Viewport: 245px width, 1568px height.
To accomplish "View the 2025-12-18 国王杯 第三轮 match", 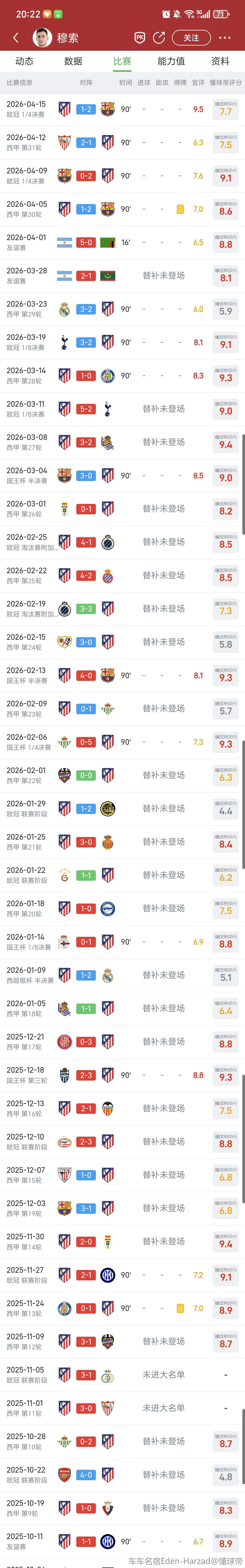I will click(x=121, y=1075).
